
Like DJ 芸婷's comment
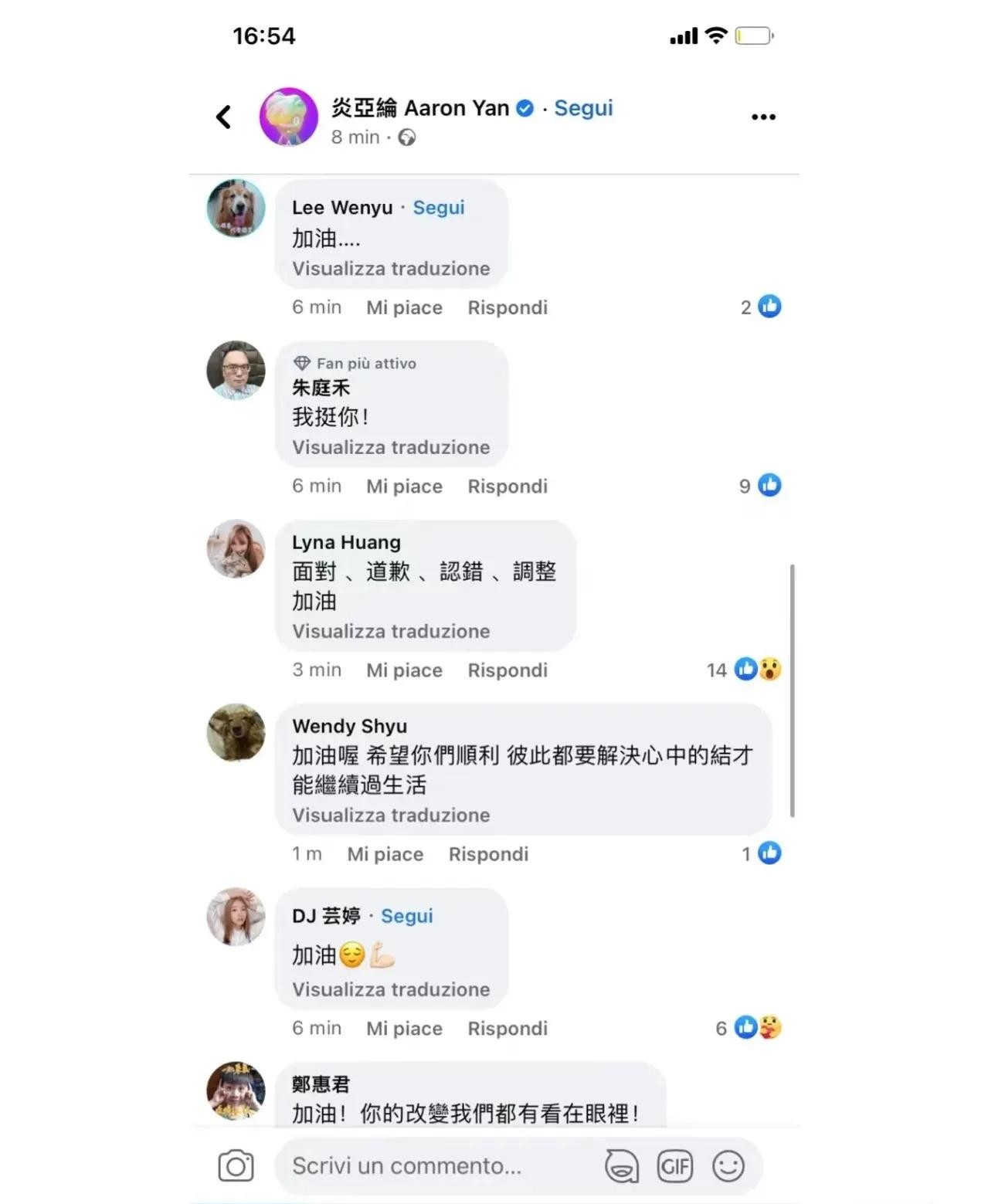[404, 1028]
